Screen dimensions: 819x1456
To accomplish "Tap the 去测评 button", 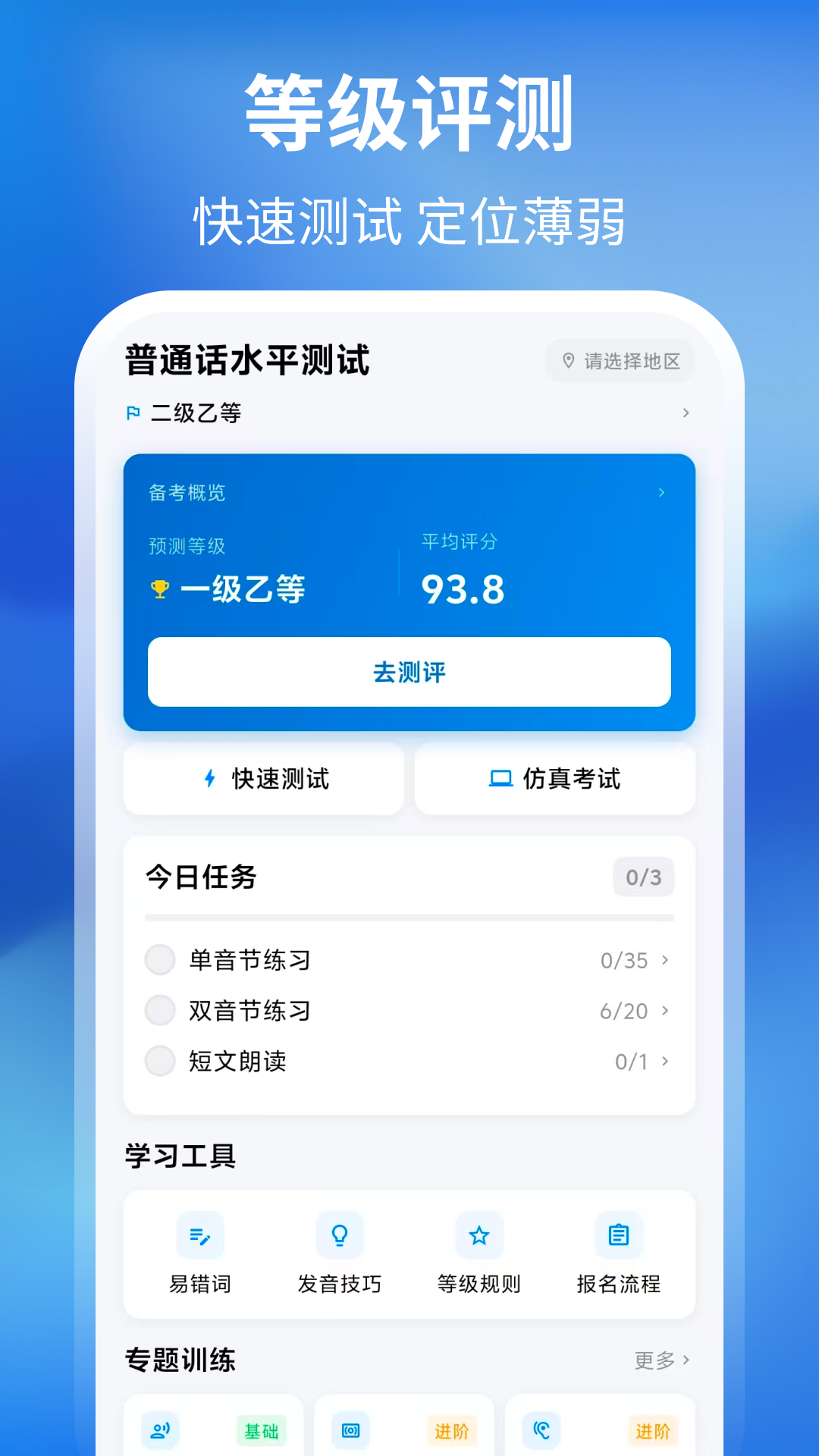I will pyautogui.click(x=409, y=672).
